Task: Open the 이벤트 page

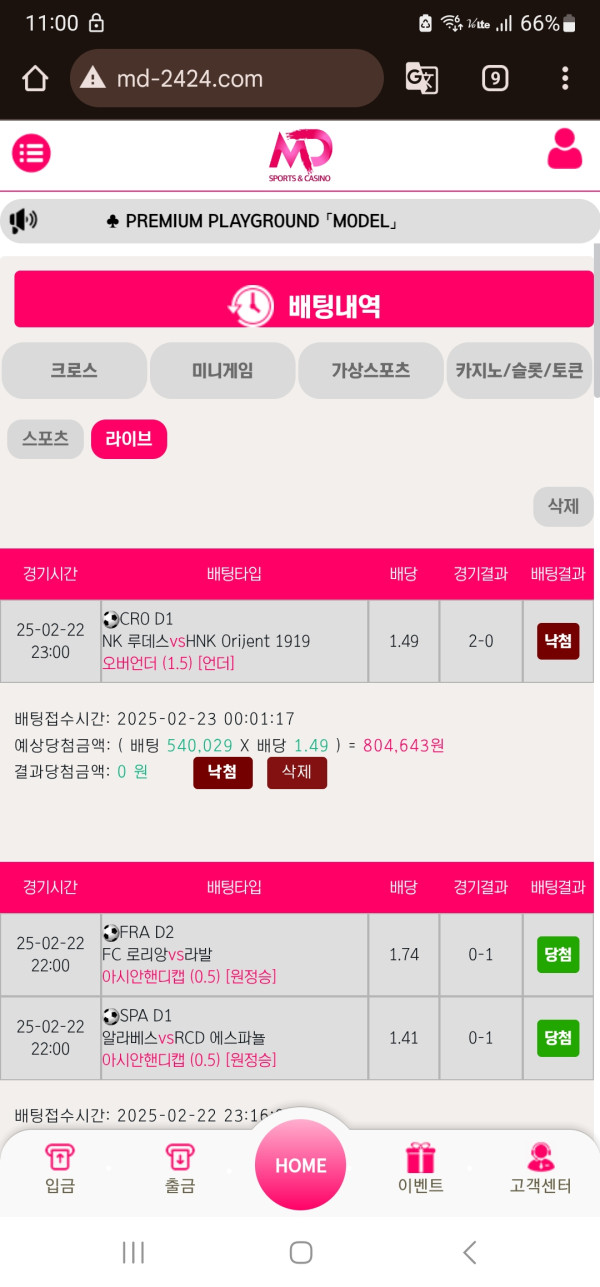Action: (420, 1168)
